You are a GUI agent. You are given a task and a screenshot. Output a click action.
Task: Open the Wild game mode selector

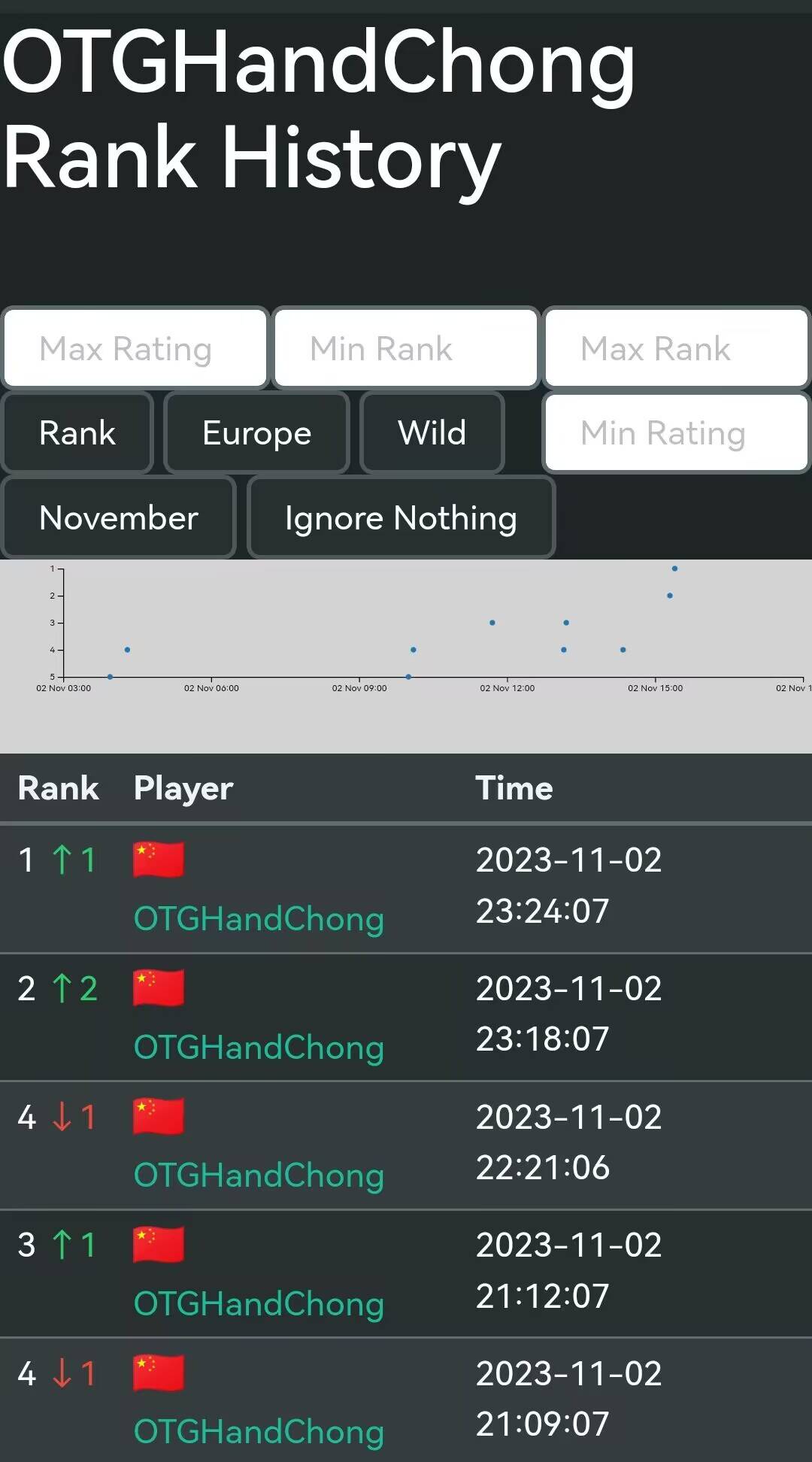tap(432, 433)
